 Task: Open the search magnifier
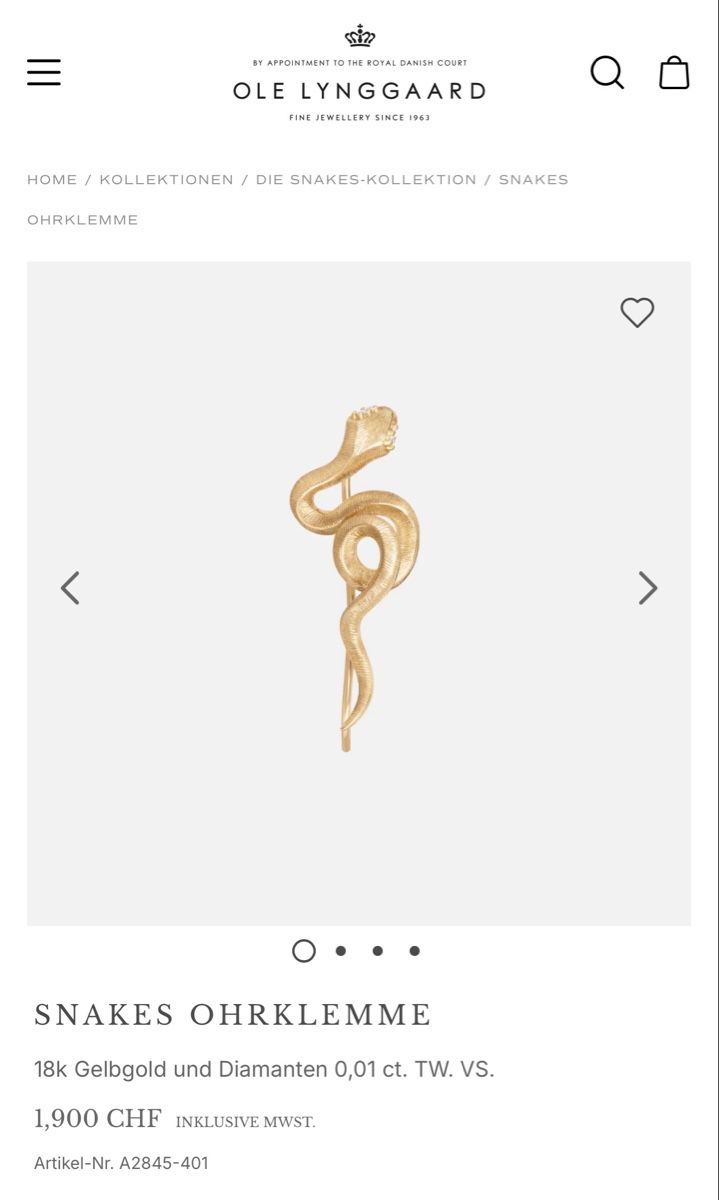point(607,72)
